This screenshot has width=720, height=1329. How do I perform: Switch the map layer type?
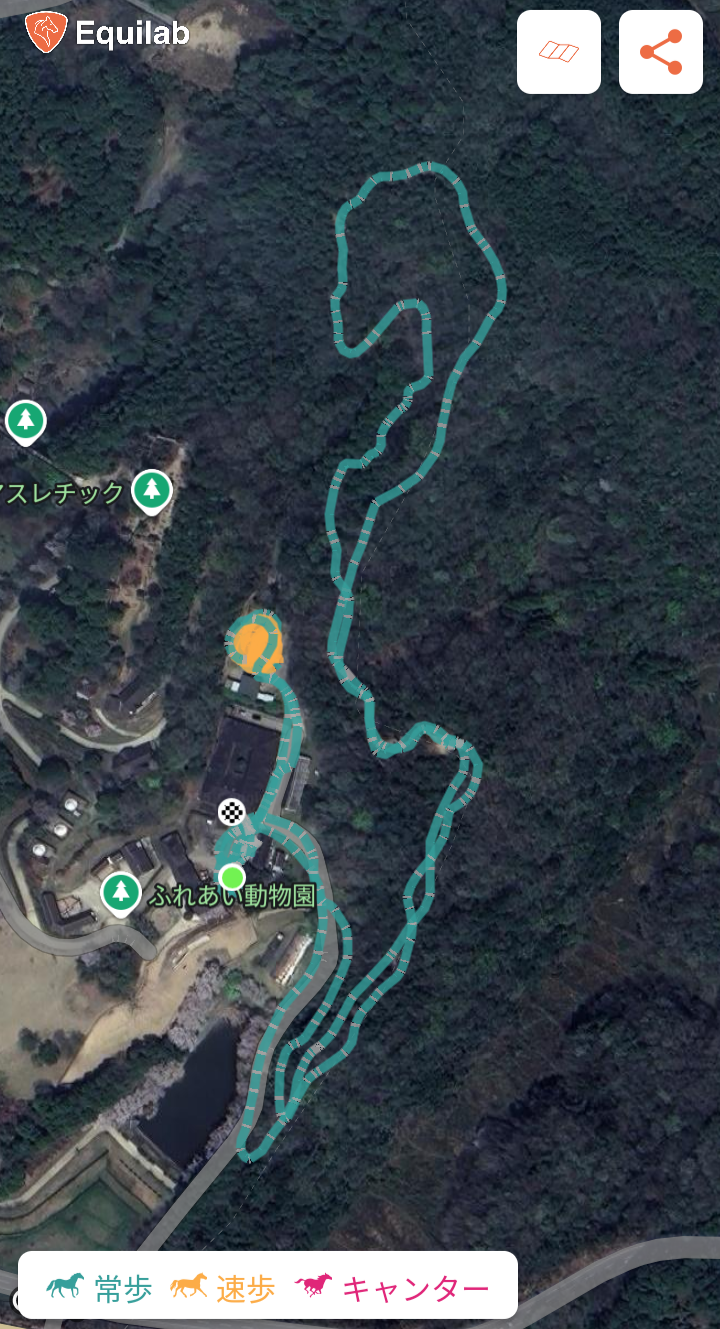click(x=559, y=52)
